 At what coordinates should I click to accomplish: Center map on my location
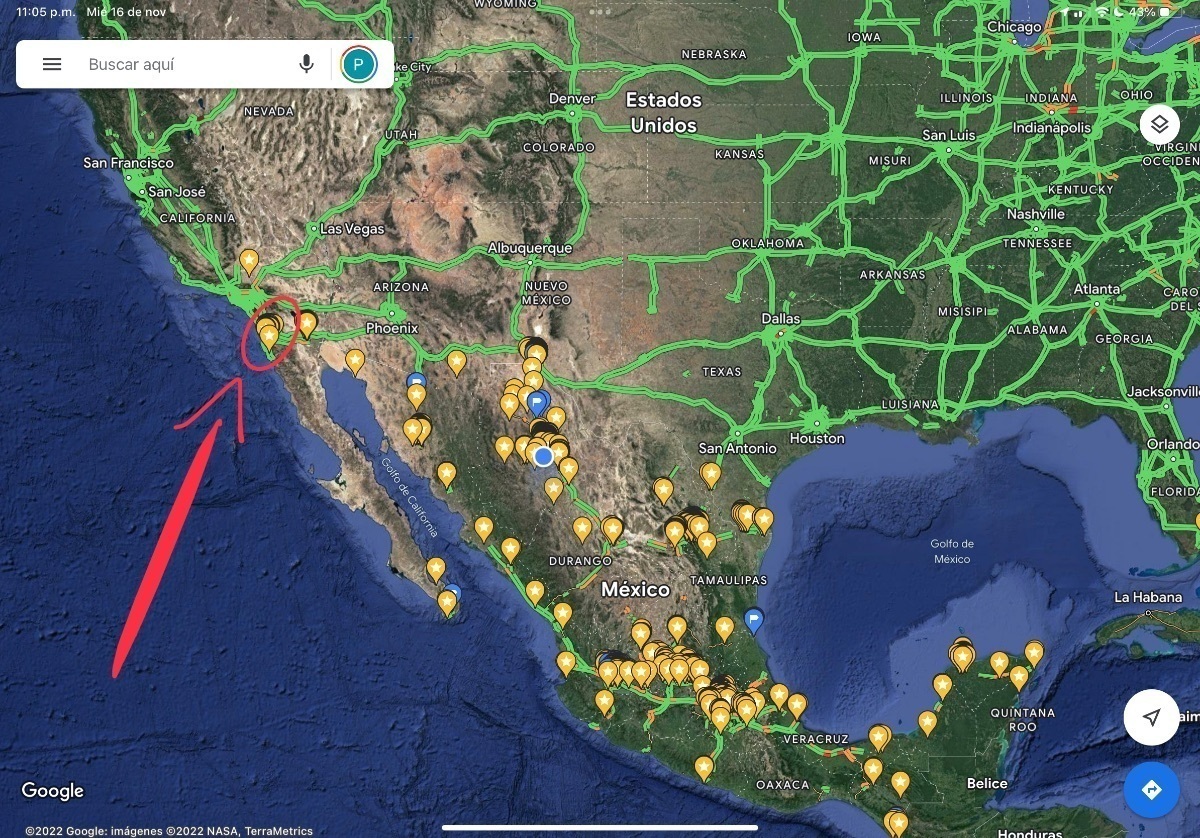click(x=1151, y=718)
